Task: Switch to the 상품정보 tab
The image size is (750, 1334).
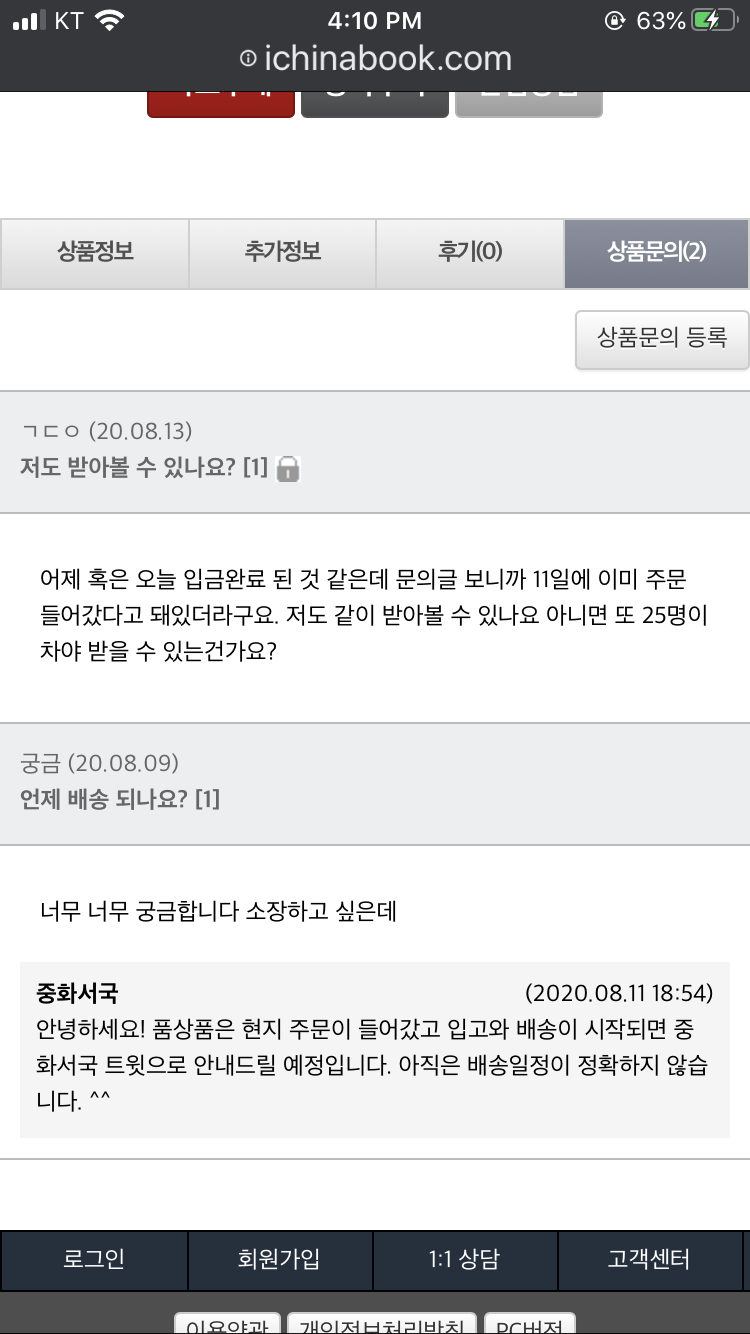Action: 95,253
